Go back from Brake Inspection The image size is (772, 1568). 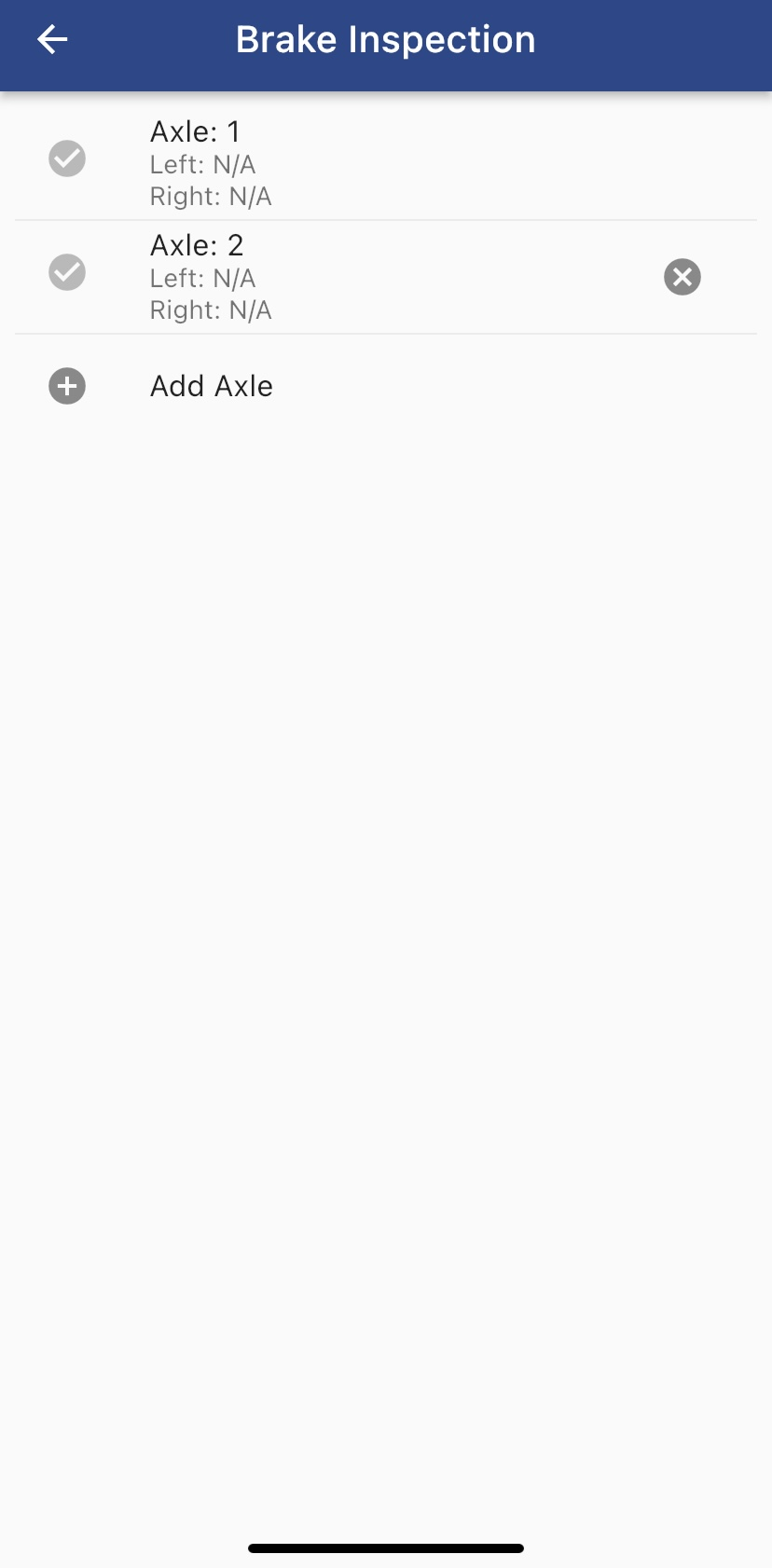pyautogui.click(x=52, y=39)
